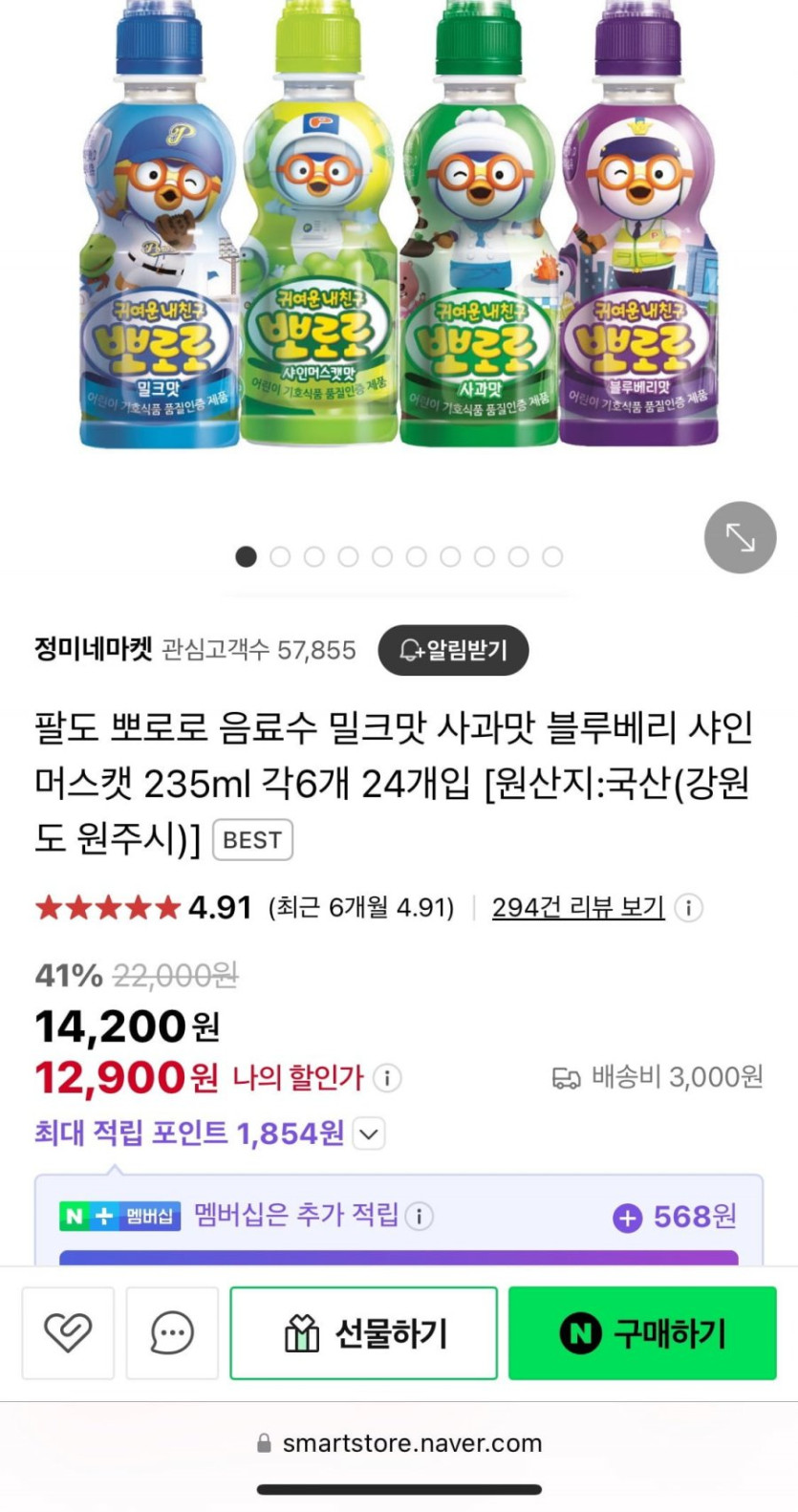Tap the Naver N icon on 구매하기
Viewport: 798px width, 1512px height.
tap(577, 1331)
